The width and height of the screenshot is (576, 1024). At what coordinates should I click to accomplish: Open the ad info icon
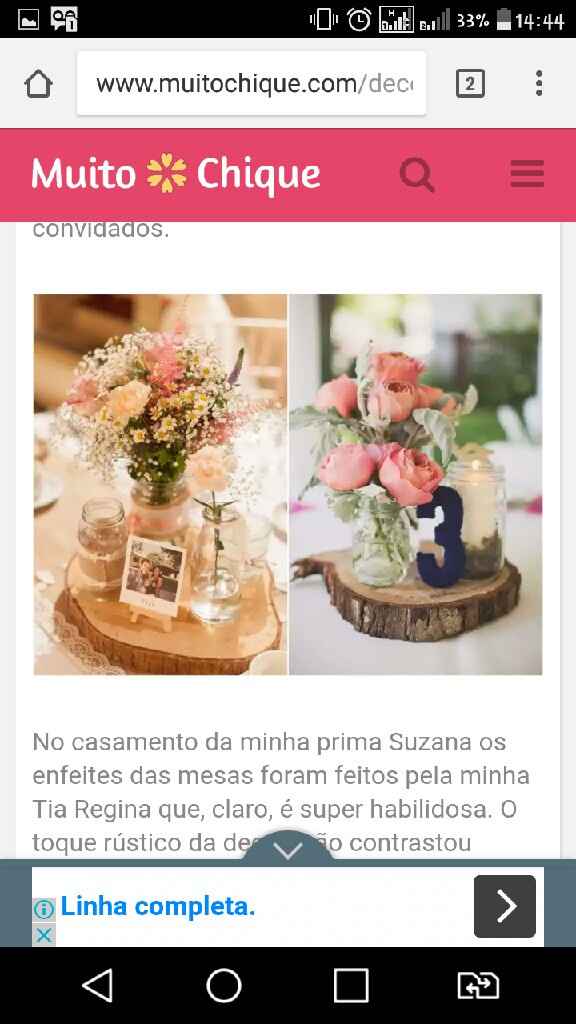pyautogui.click(x=44, y=909)
